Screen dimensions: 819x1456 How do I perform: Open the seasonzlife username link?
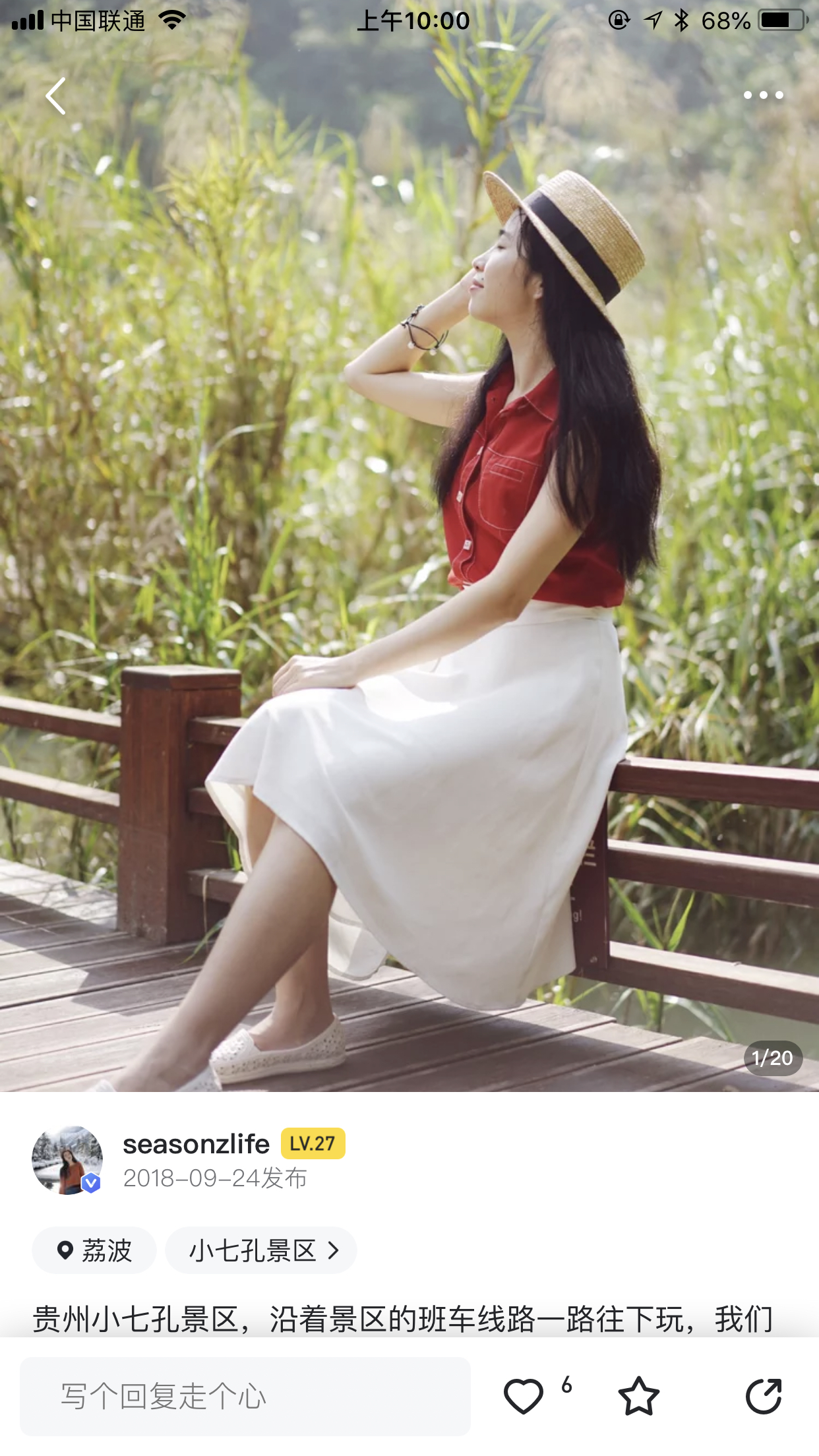coord(196,1144)
